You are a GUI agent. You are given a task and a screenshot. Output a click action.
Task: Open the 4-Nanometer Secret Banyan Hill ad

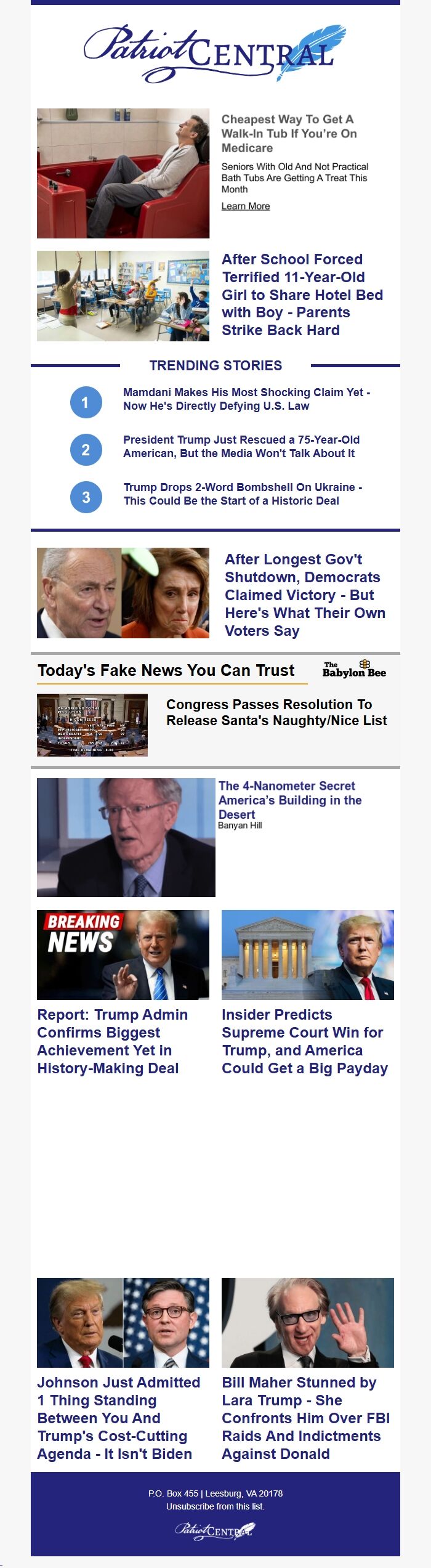pos(289,800)
